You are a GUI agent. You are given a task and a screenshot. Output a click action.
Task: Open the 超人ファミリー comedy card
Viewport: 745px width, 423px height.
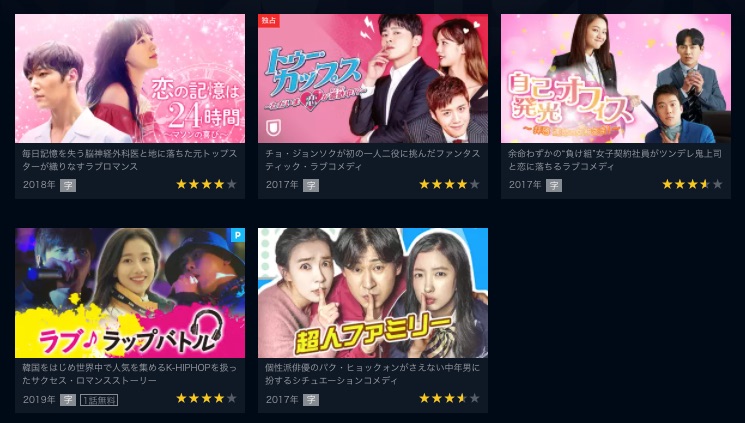373,293
